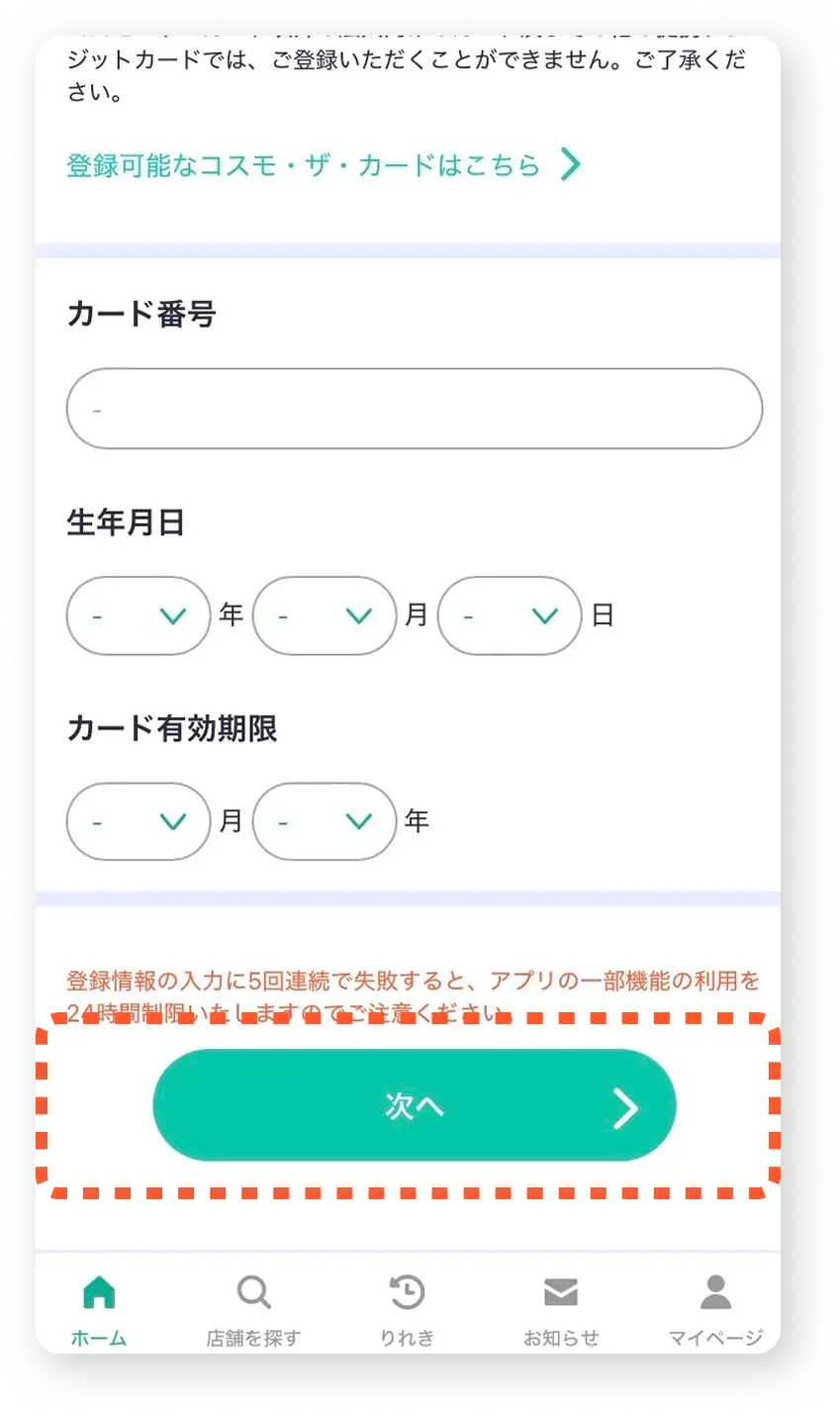The image size is (840, 1415).
Task: Open the birth month dropdown
Action: pyautogui.click(x=325, y=615)
